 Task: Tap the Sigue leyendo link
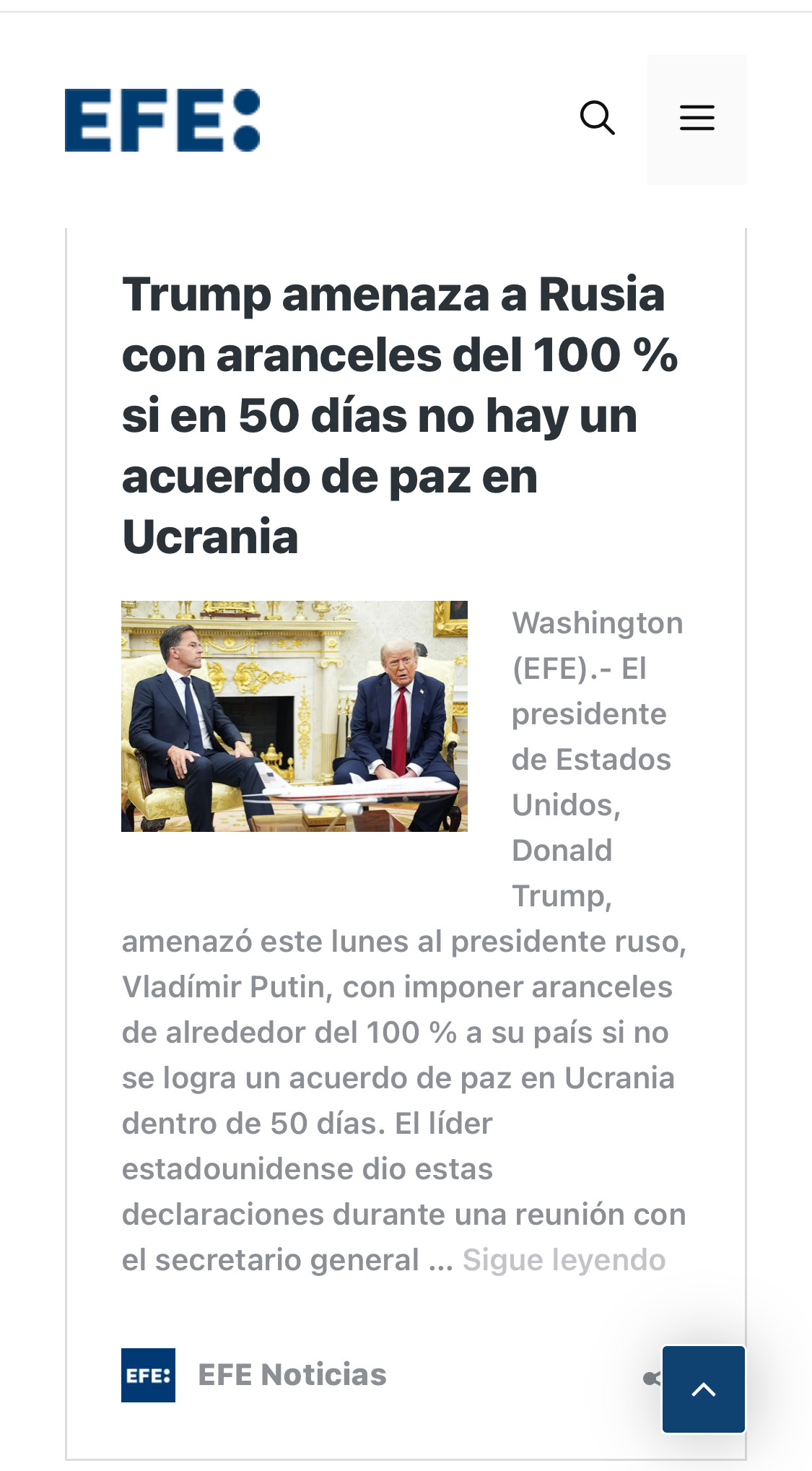[x=564, y=1260]
